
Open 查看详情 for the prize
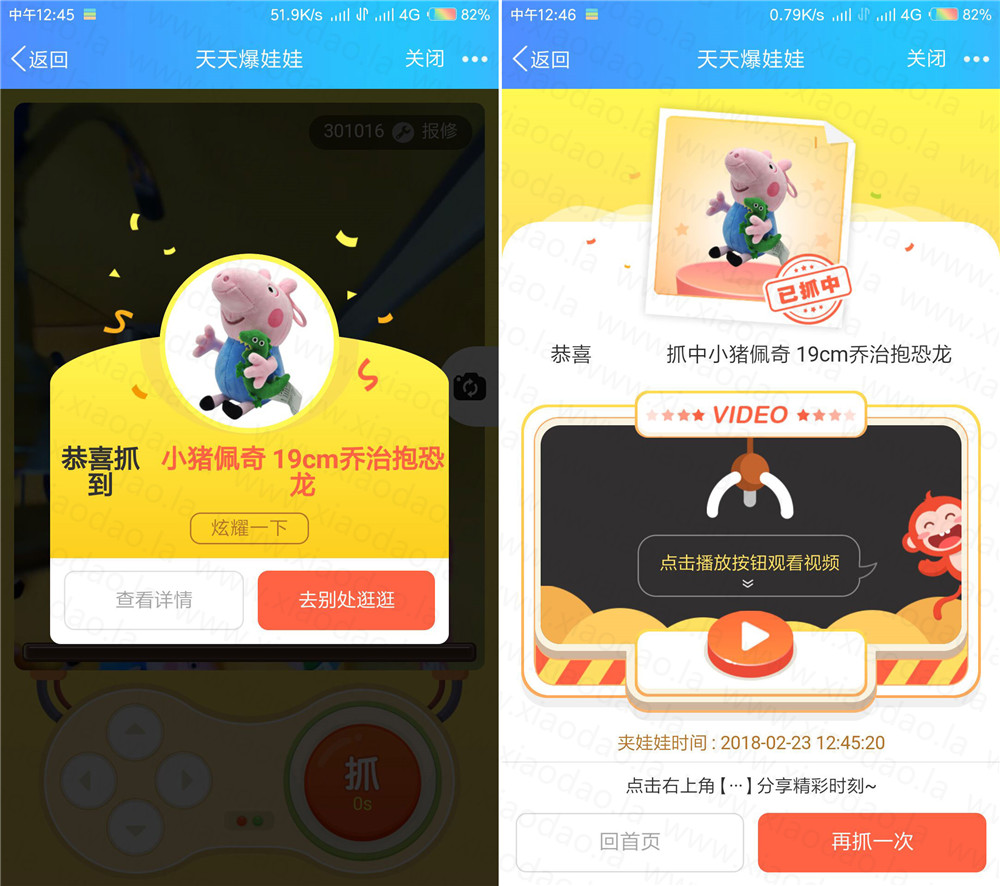(154, 600)
